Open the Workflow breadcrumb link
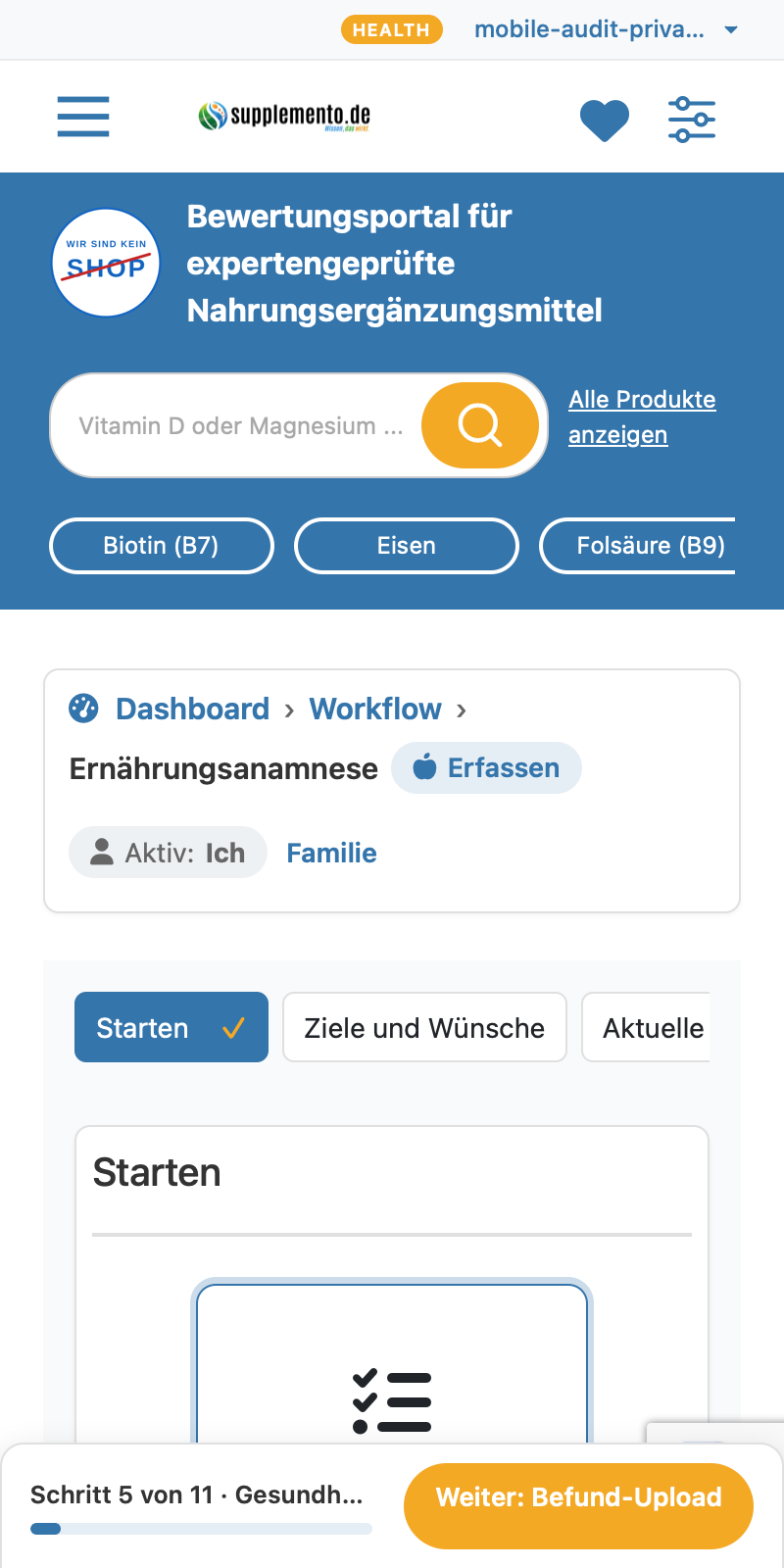 coord(375,709)
